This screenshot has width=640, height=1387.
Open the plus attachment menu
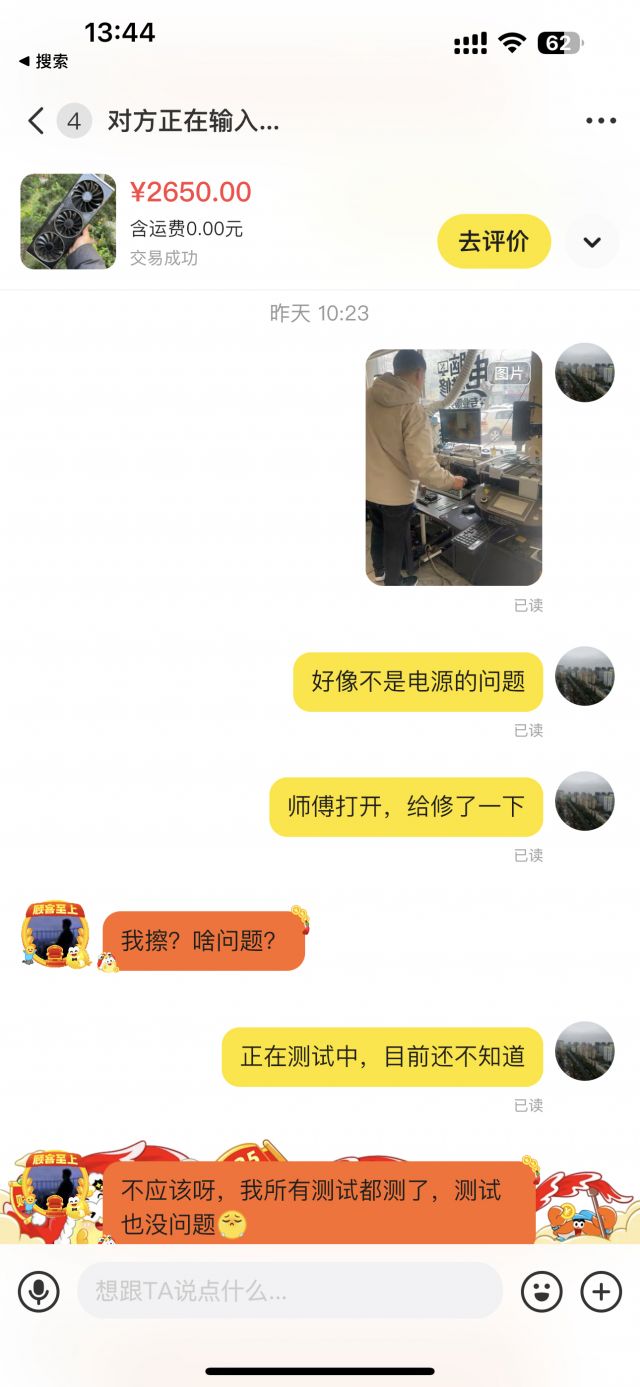pos(601,1291)
